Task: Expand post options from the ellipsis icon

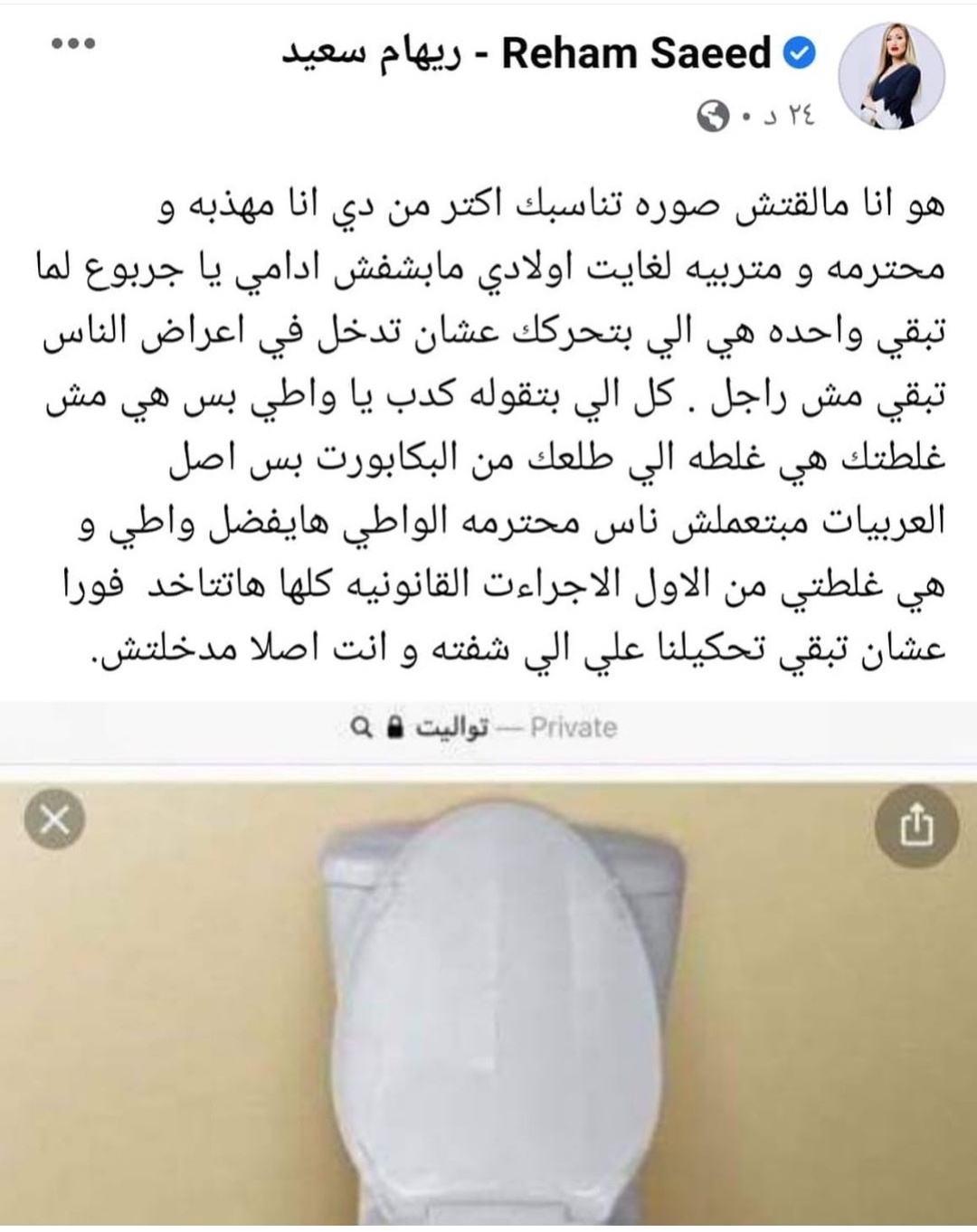Action: click(72, 41)
